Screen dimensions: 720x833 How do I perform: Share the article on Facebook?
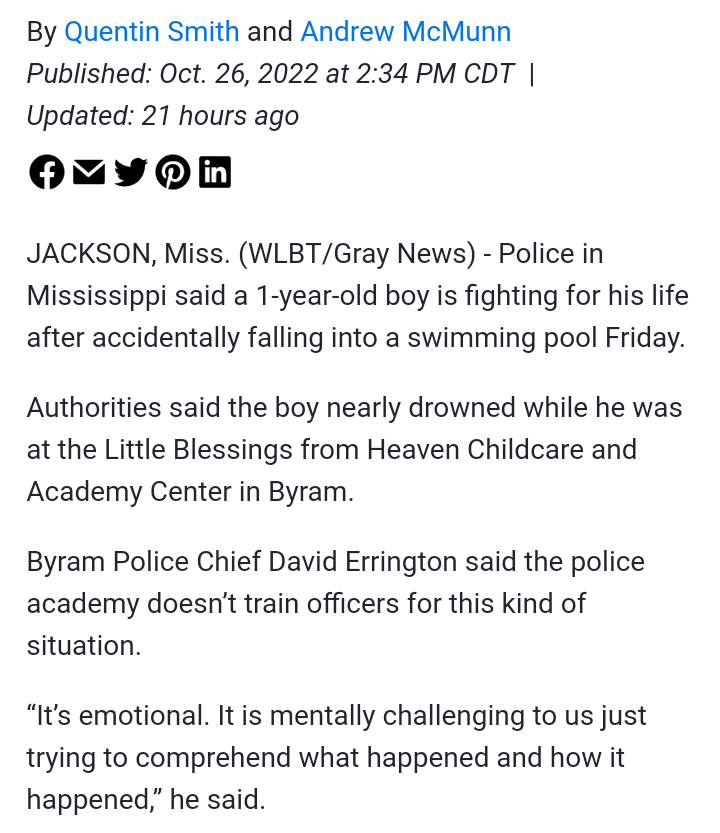point(46,173)
